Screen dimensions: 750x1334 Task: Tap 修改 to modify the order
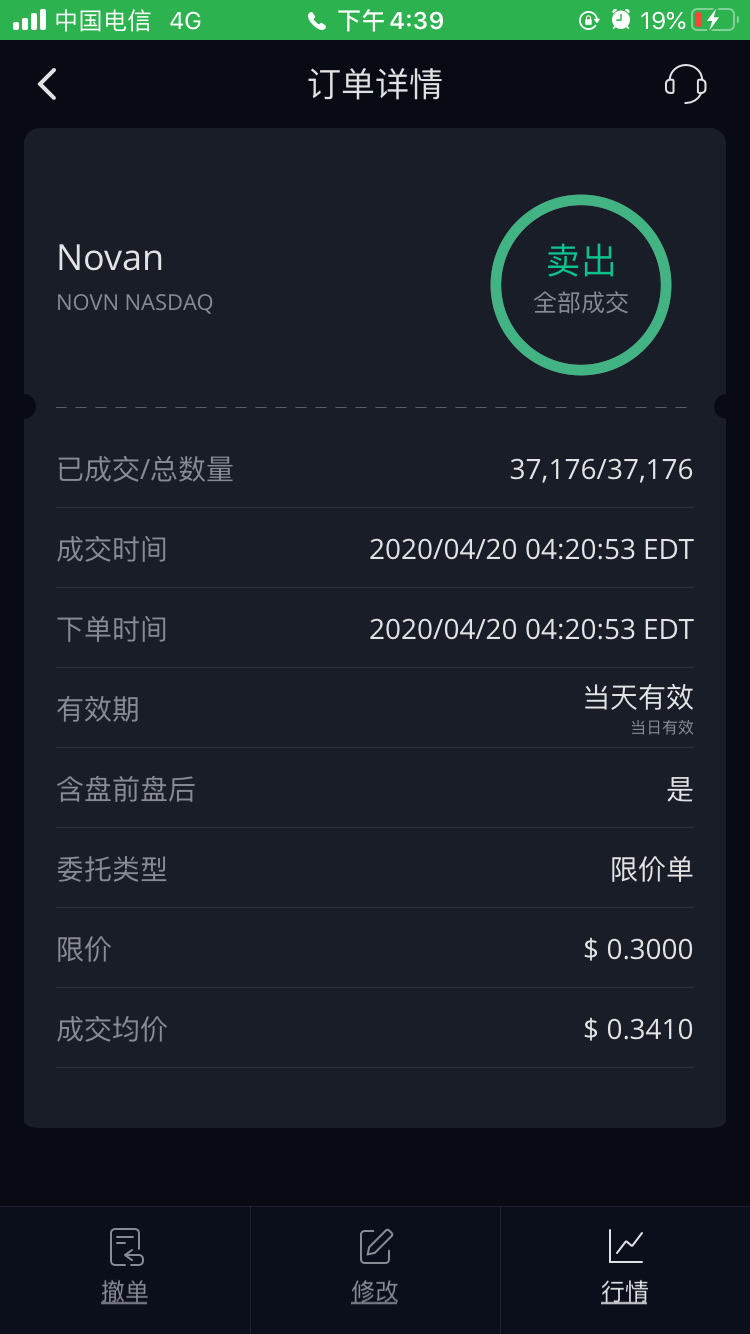point(375,1266)
